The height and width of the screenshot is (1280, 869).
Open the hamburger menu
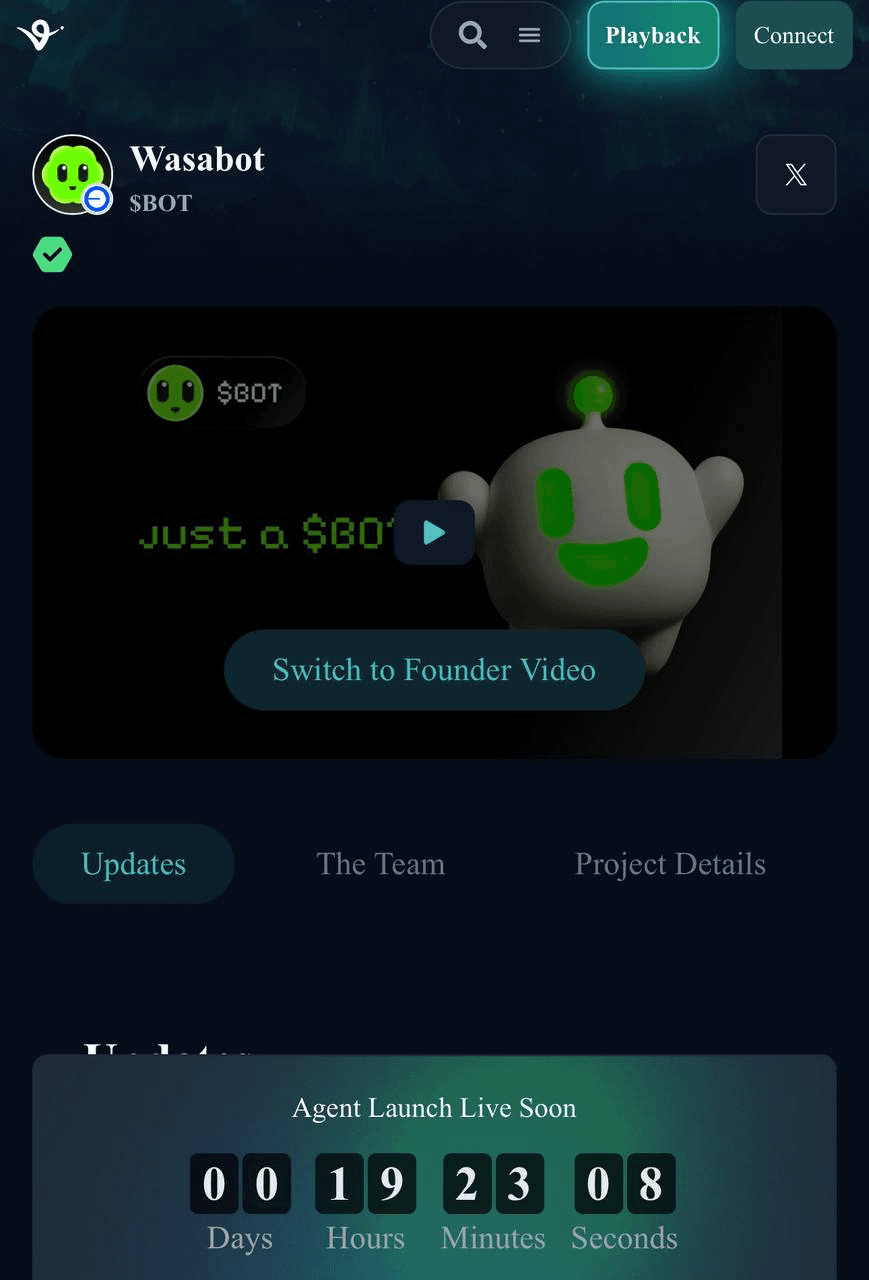pos(529,36)
